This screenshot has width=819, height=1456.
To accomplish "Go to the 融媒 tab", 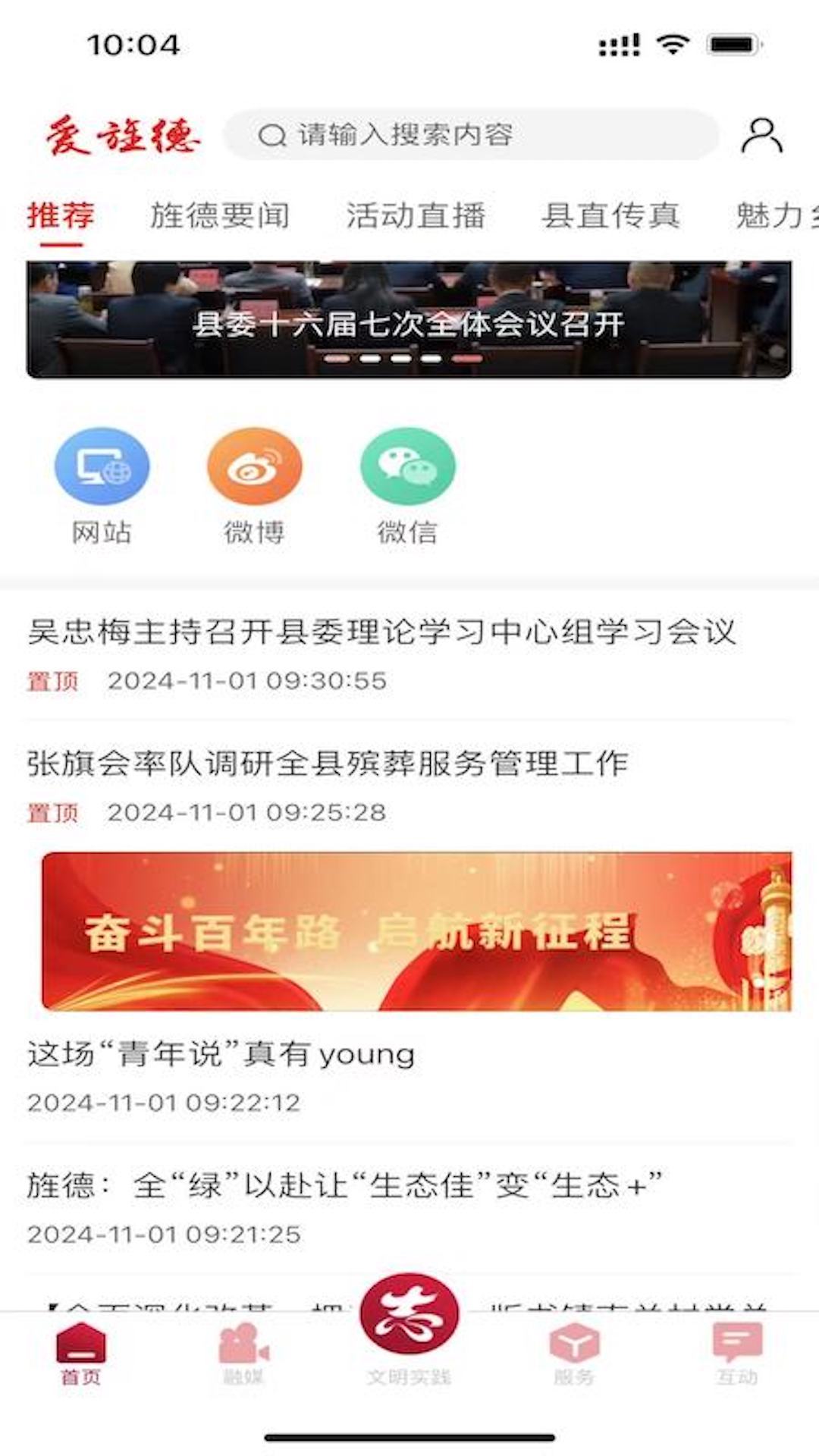I will point(243,1354).
